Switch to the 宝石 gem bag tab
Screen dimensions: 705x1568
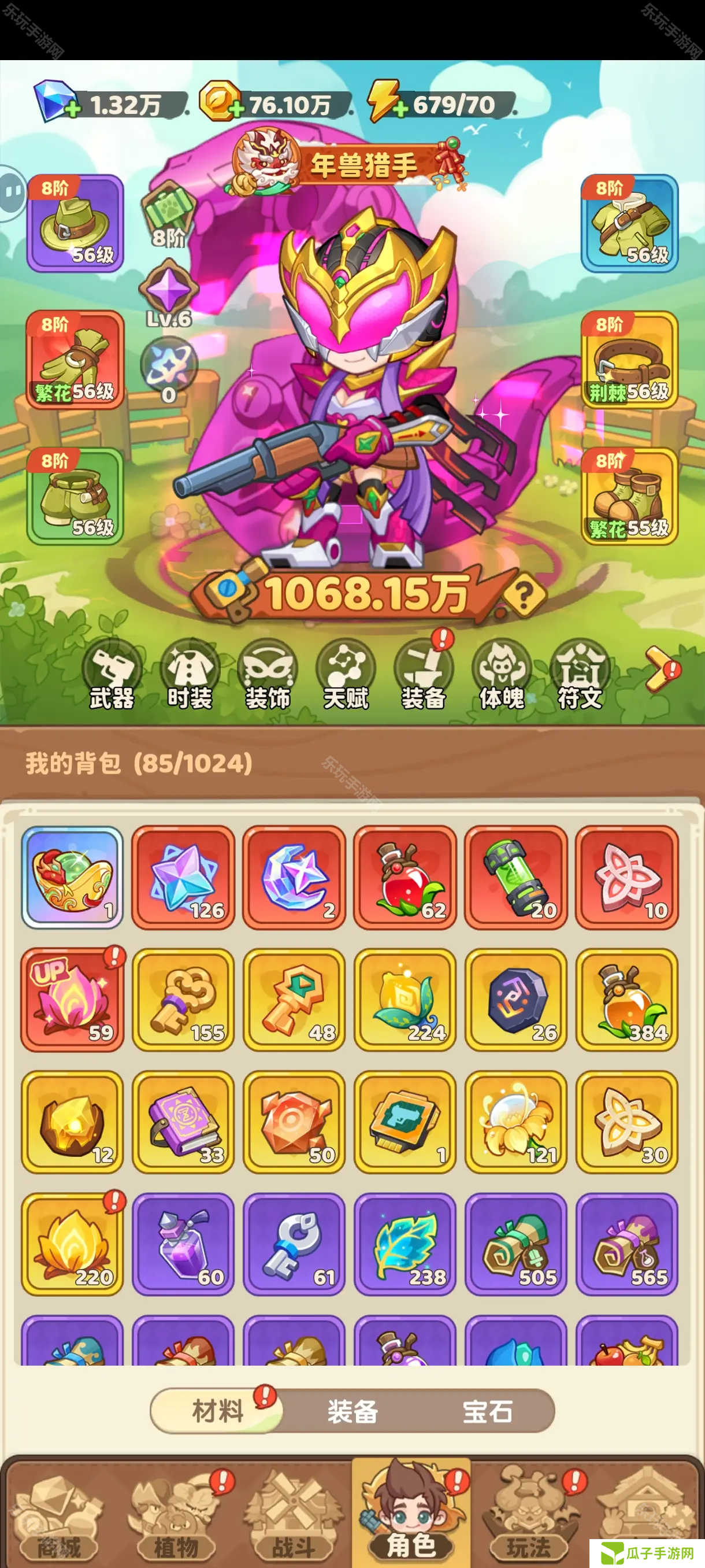[x=487, y=1411]
